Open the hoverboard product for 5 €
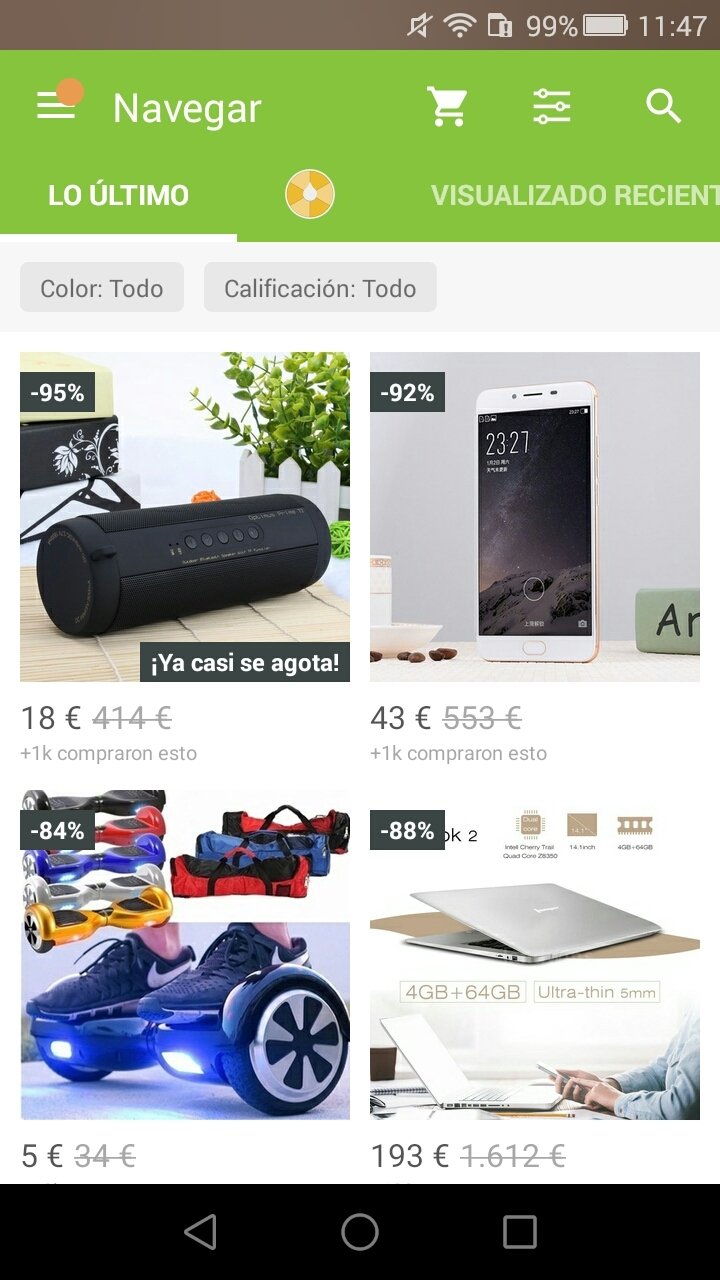The image size is (720, 1280). point(185,955)
